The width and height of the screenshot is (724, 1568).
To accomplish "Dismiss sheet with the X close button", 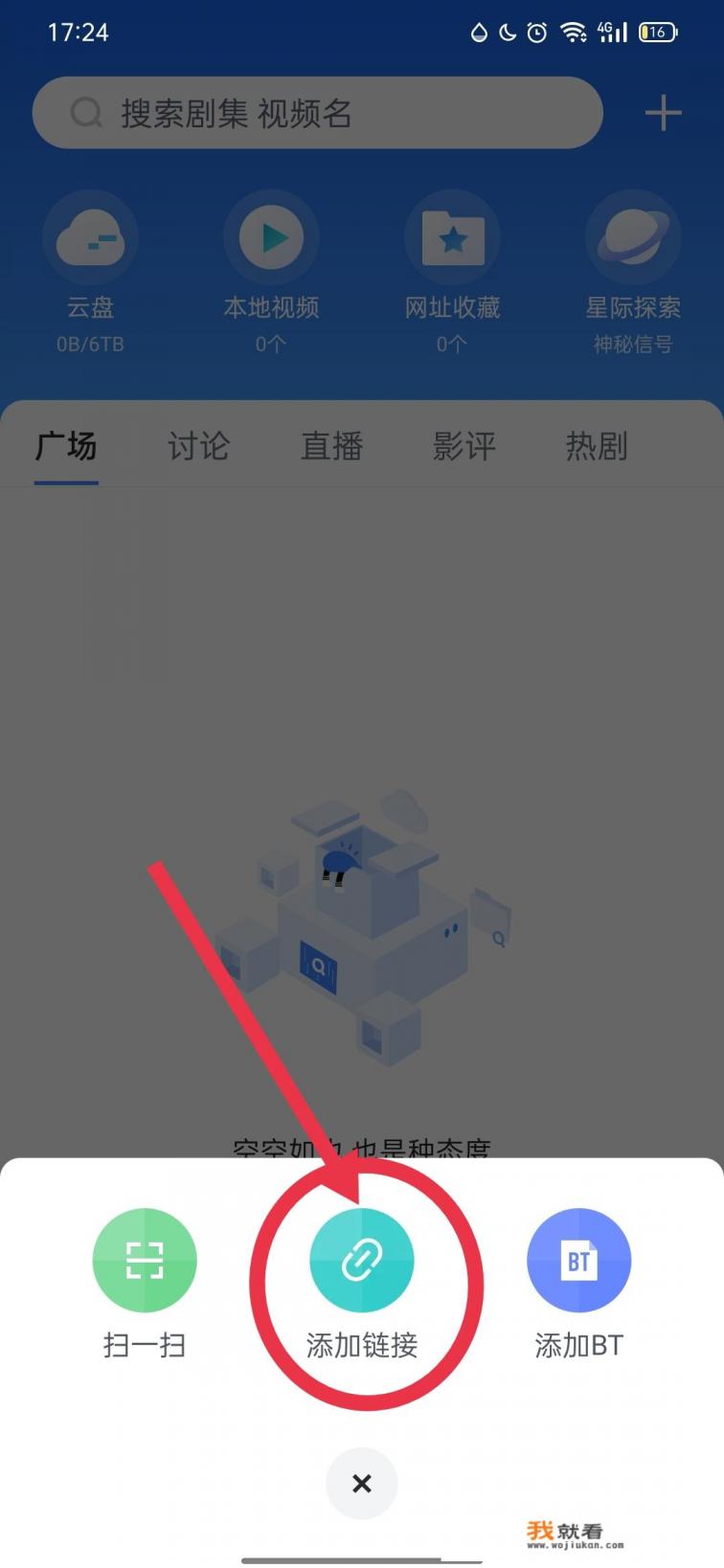I will pos(361,1483).
